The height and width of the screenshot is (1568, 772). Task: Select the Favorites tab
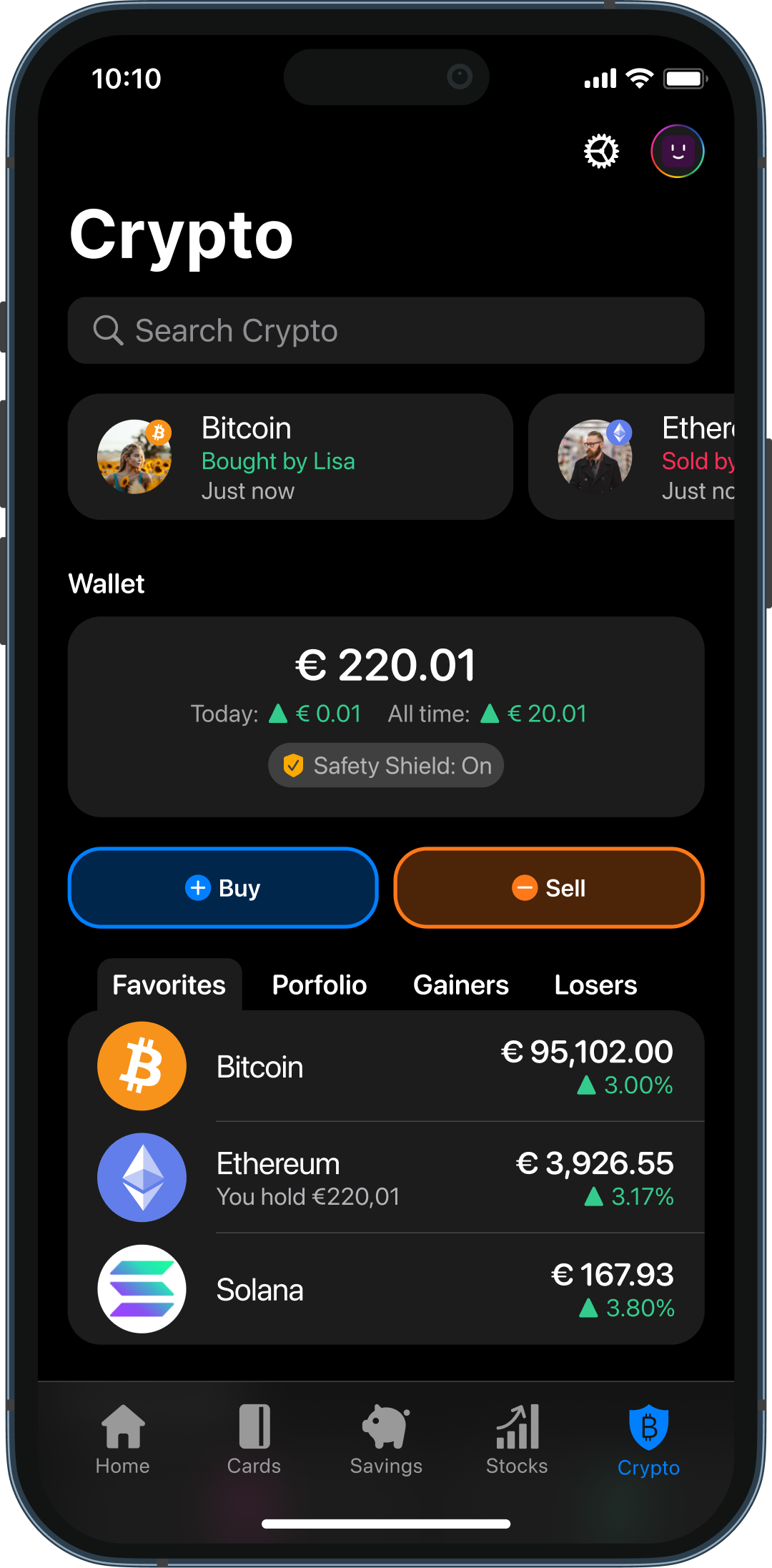pos(169,985)
